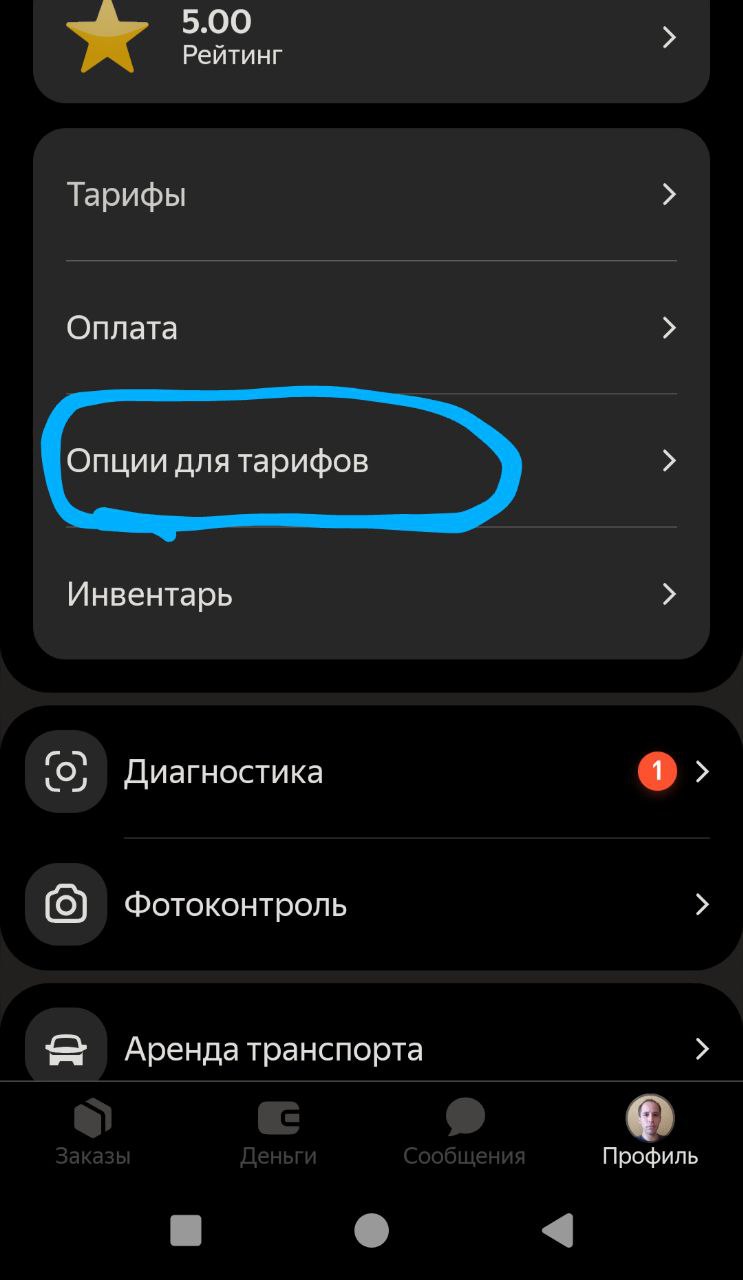Open Диагностика with one alert
Image resolution: width=743 pixels, height=1280 pixels.
click(x=370, y=772)
